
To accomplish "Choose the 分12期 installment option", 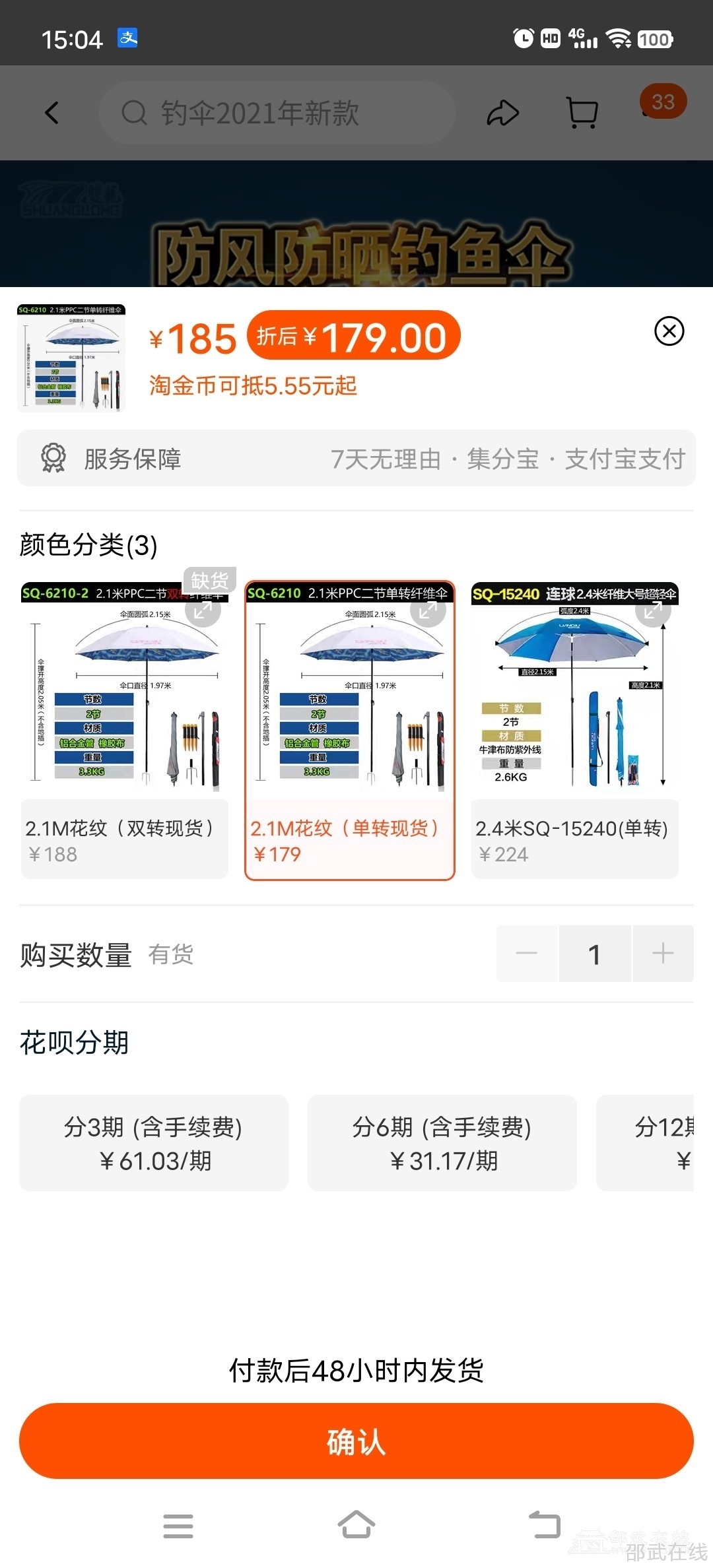I will pos(654,1143).
